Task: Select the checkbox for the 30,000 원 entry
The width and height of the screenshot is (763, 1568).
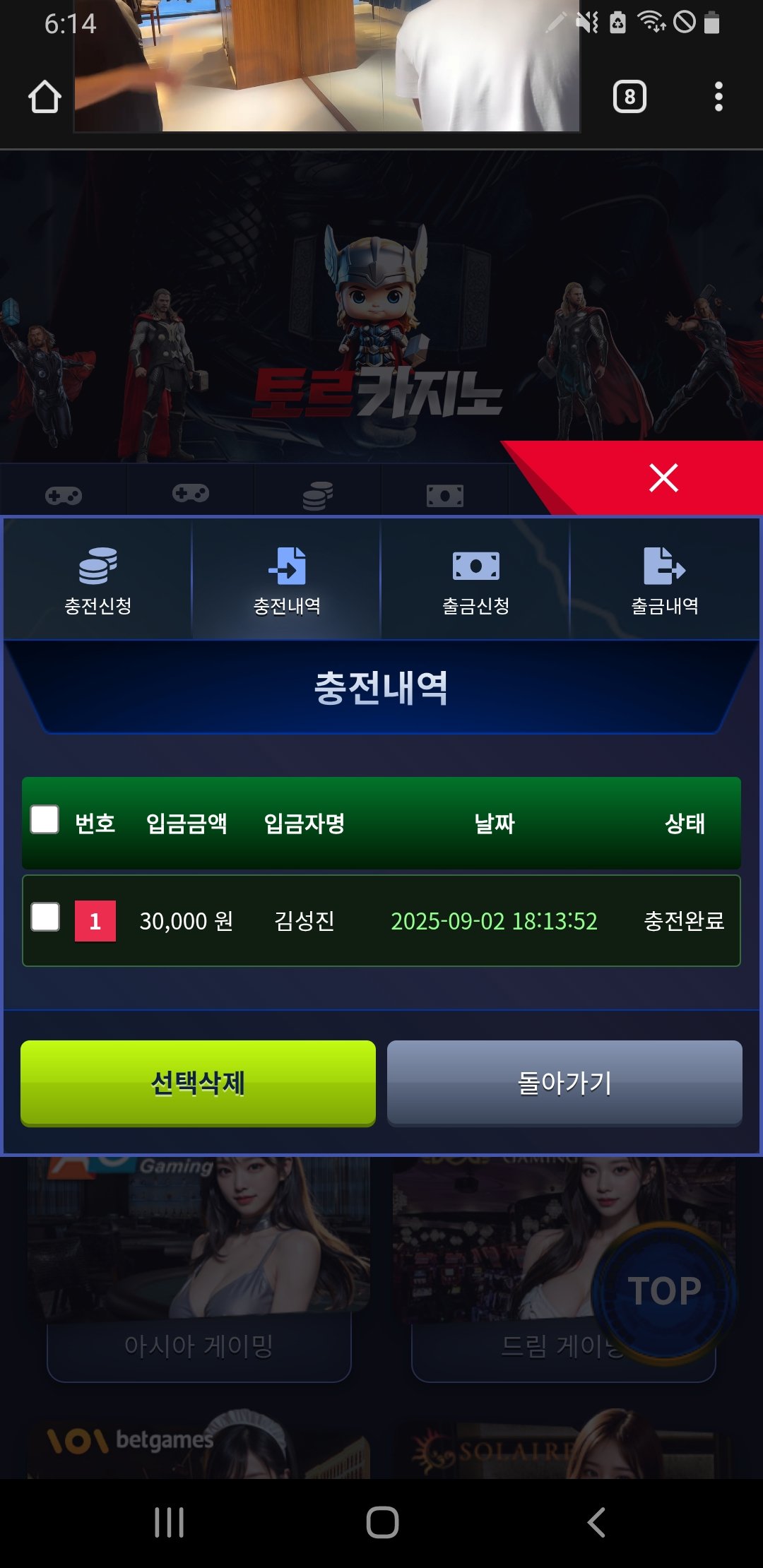Action: pos(45,917)
